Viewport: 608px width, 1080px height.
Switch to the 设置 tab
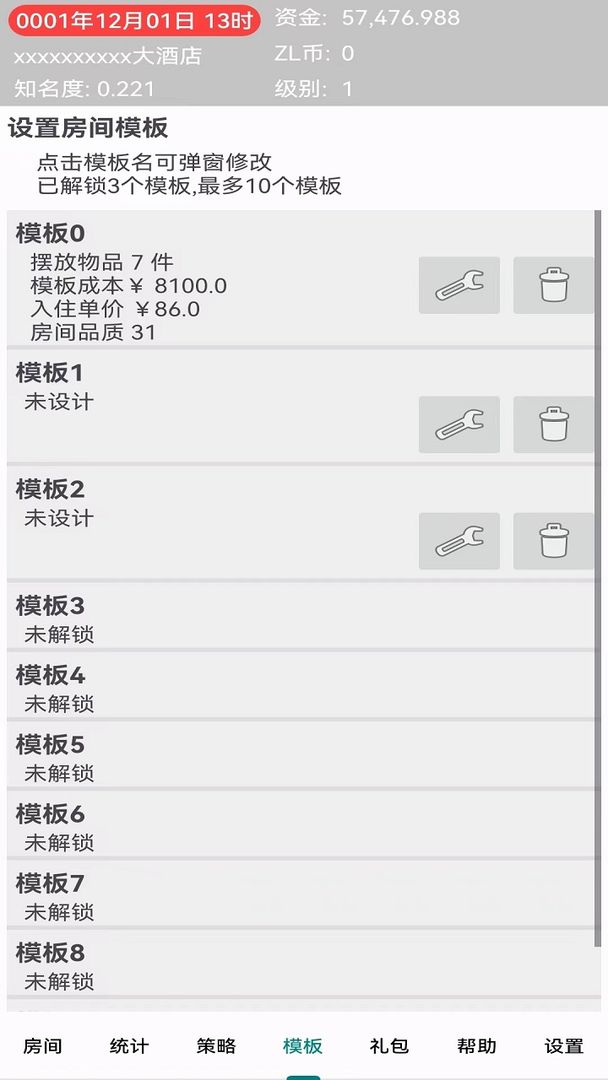(x=564, y=1046)
